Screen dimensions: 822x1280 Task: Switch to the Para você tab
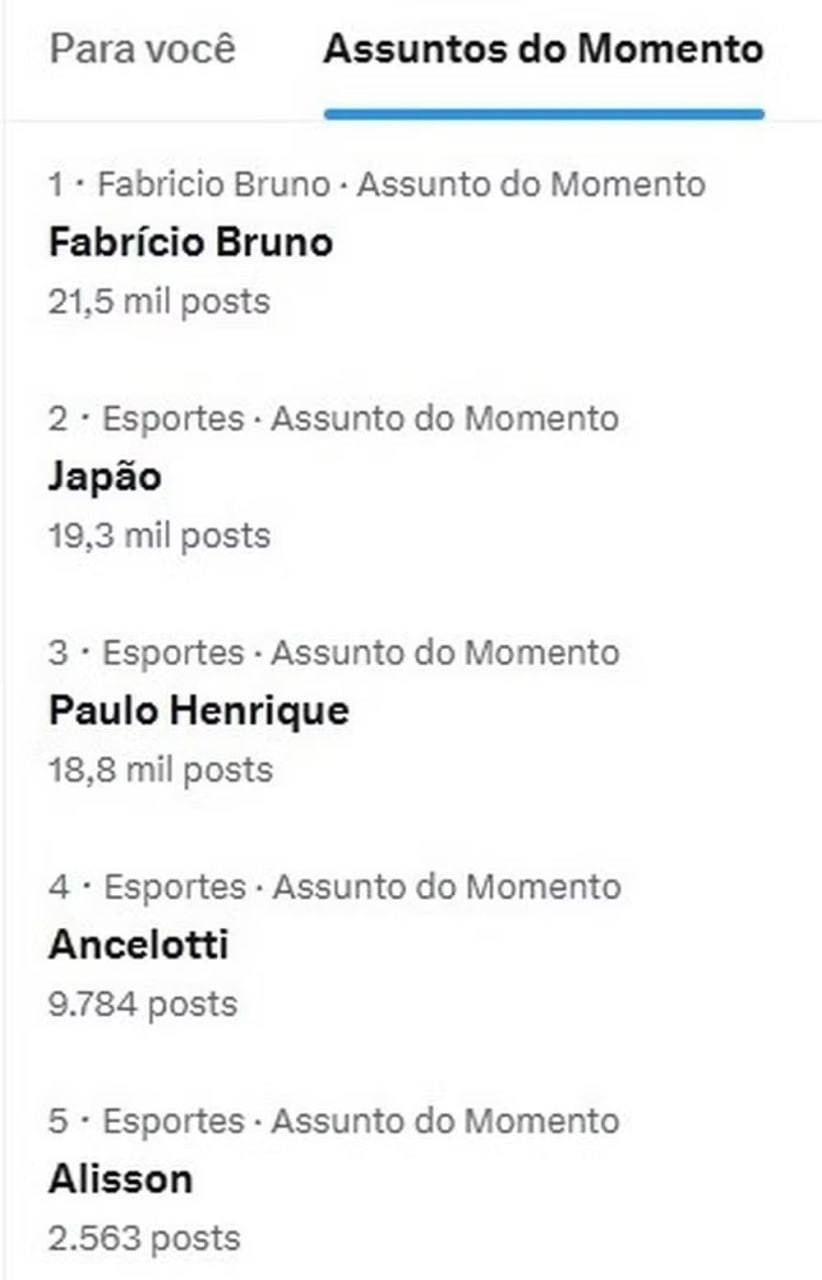point(143,49)
